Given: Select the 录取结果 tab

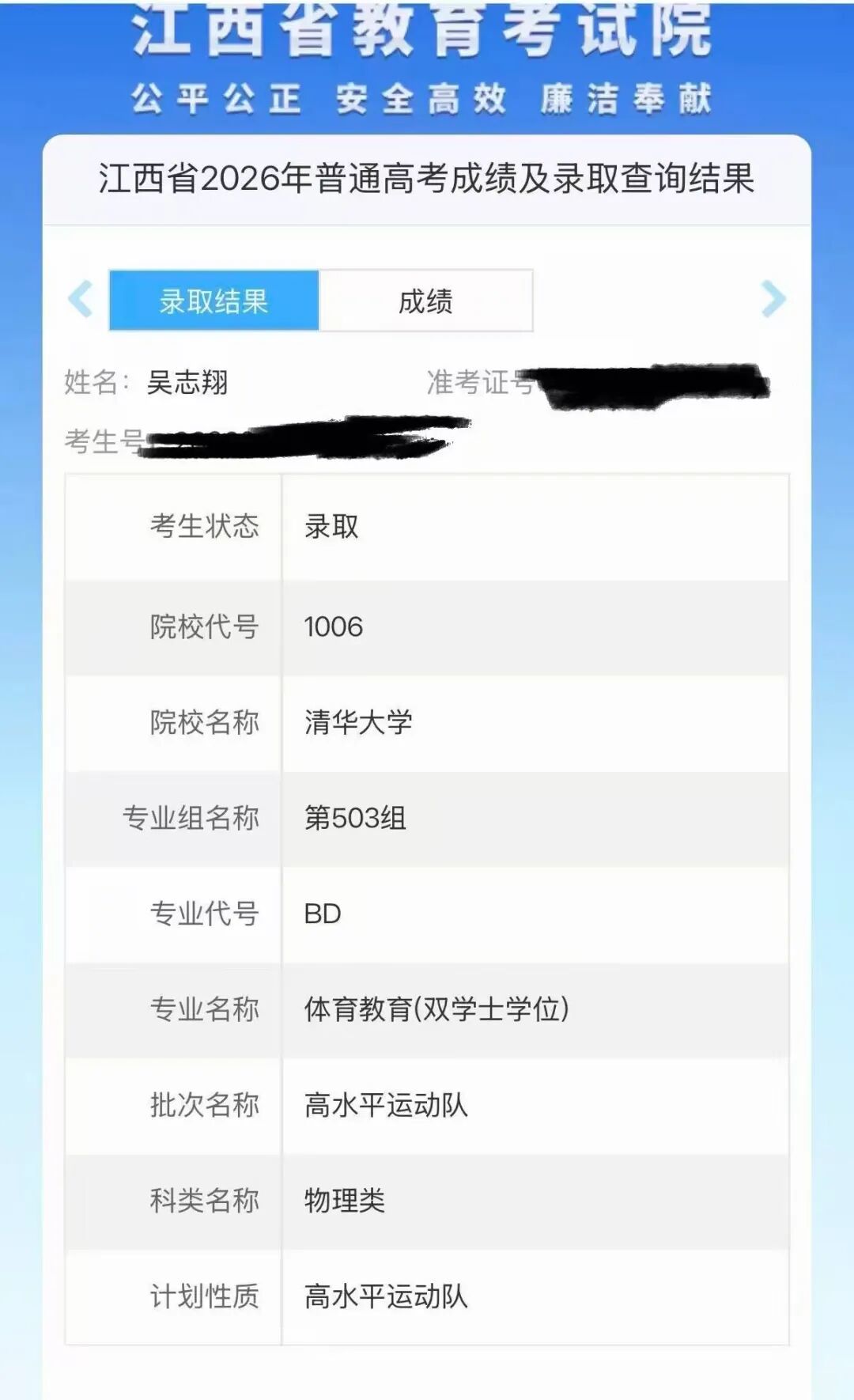Looking at the screenshot, I should click(214, 301).
